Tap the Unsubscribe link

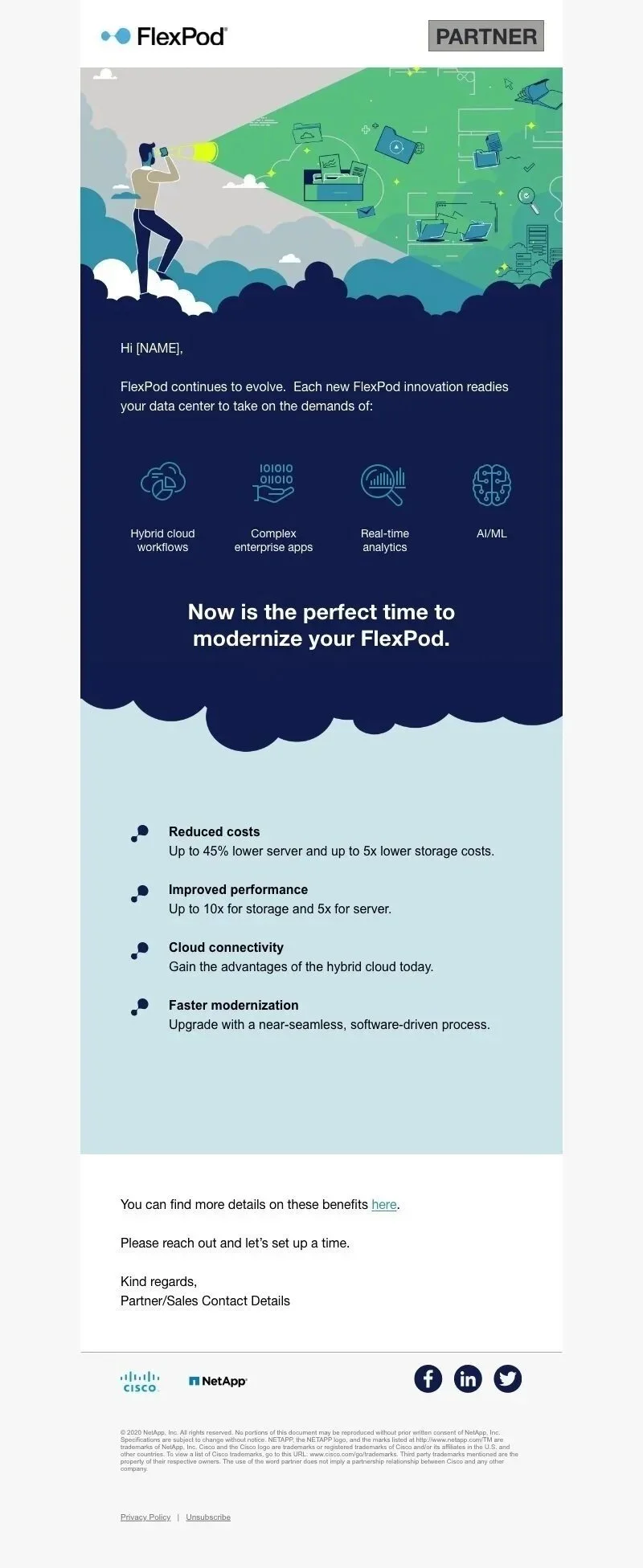[x=208, y=1517]
